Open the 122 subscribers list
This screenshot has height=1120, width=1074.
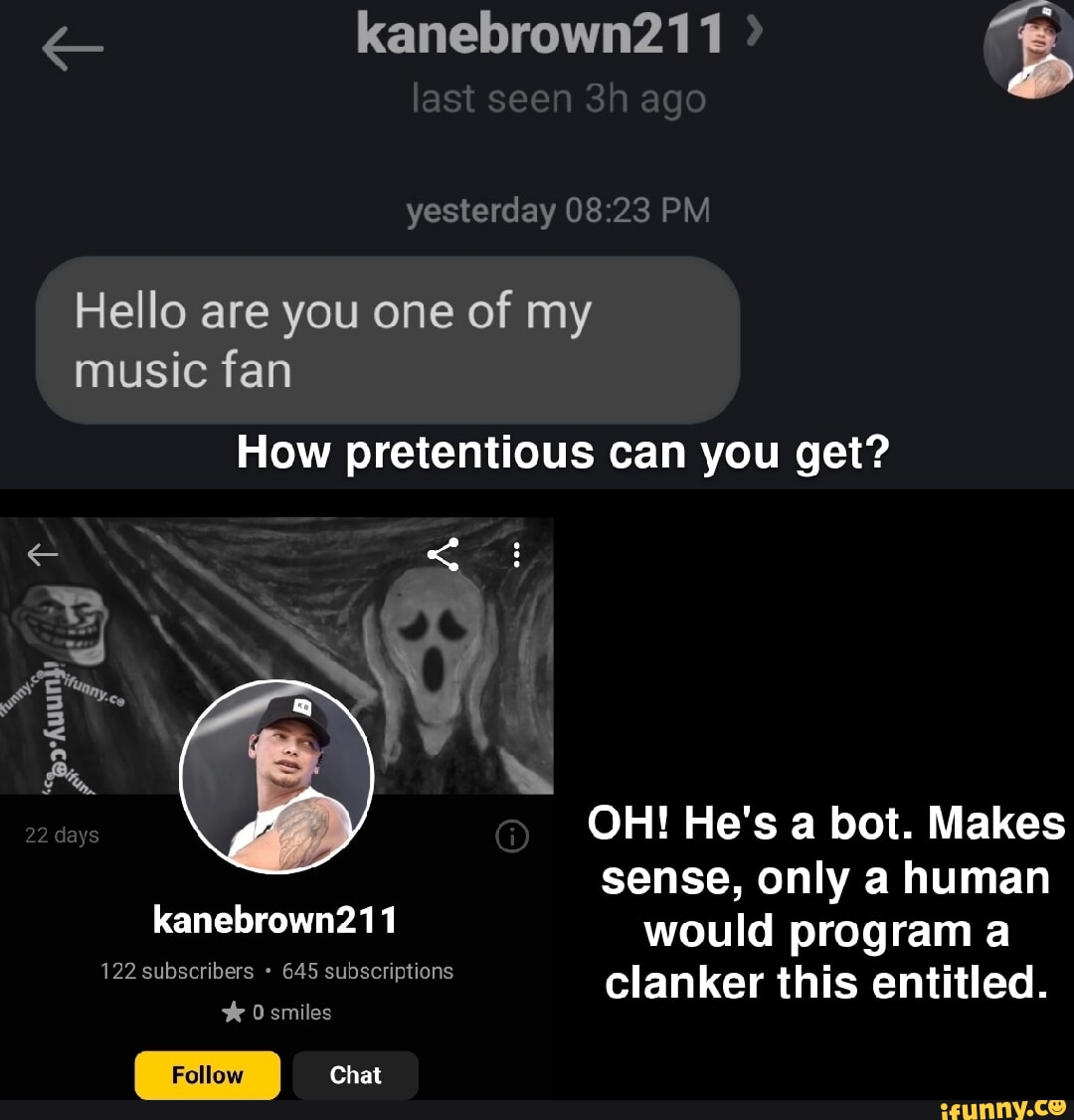coord(175,970)
